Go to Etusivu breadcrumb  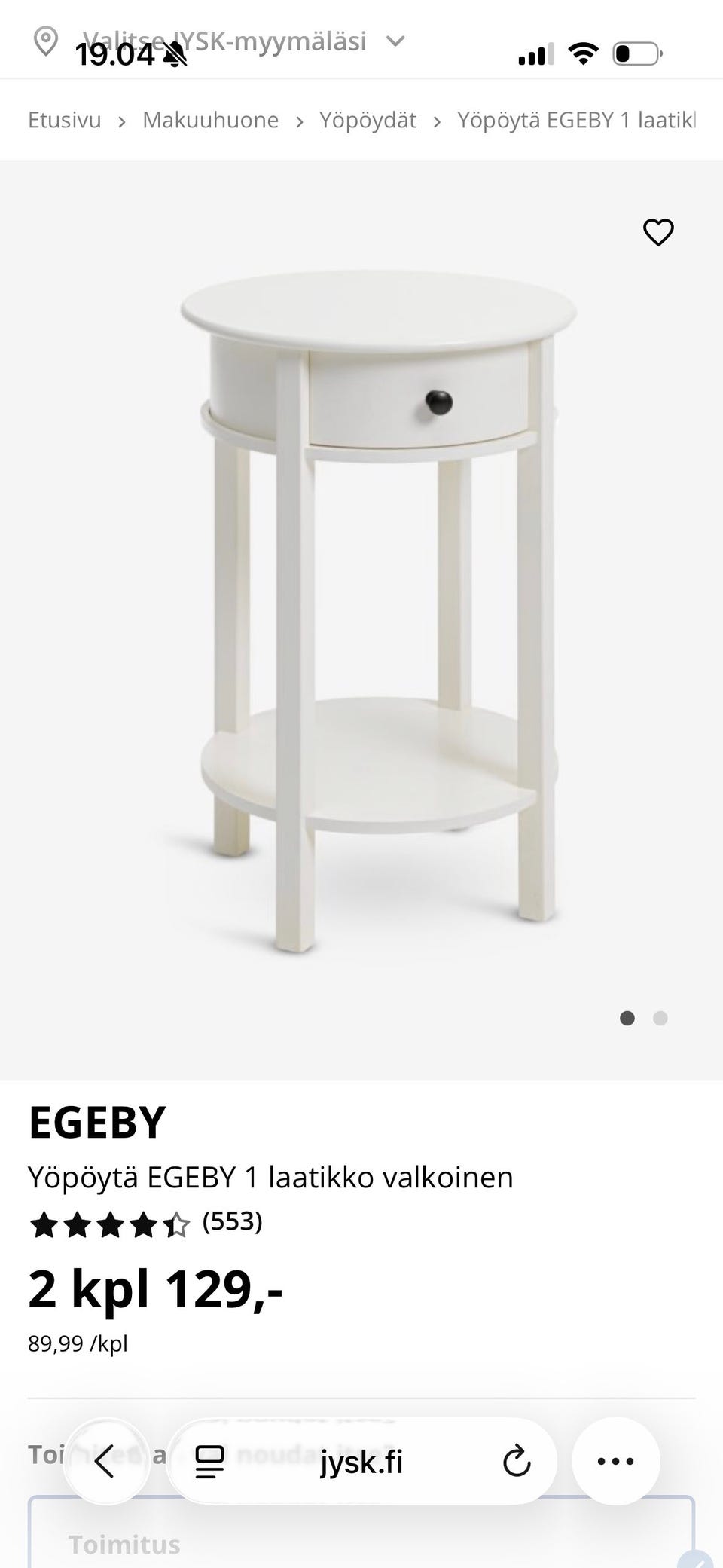(65, 120)
